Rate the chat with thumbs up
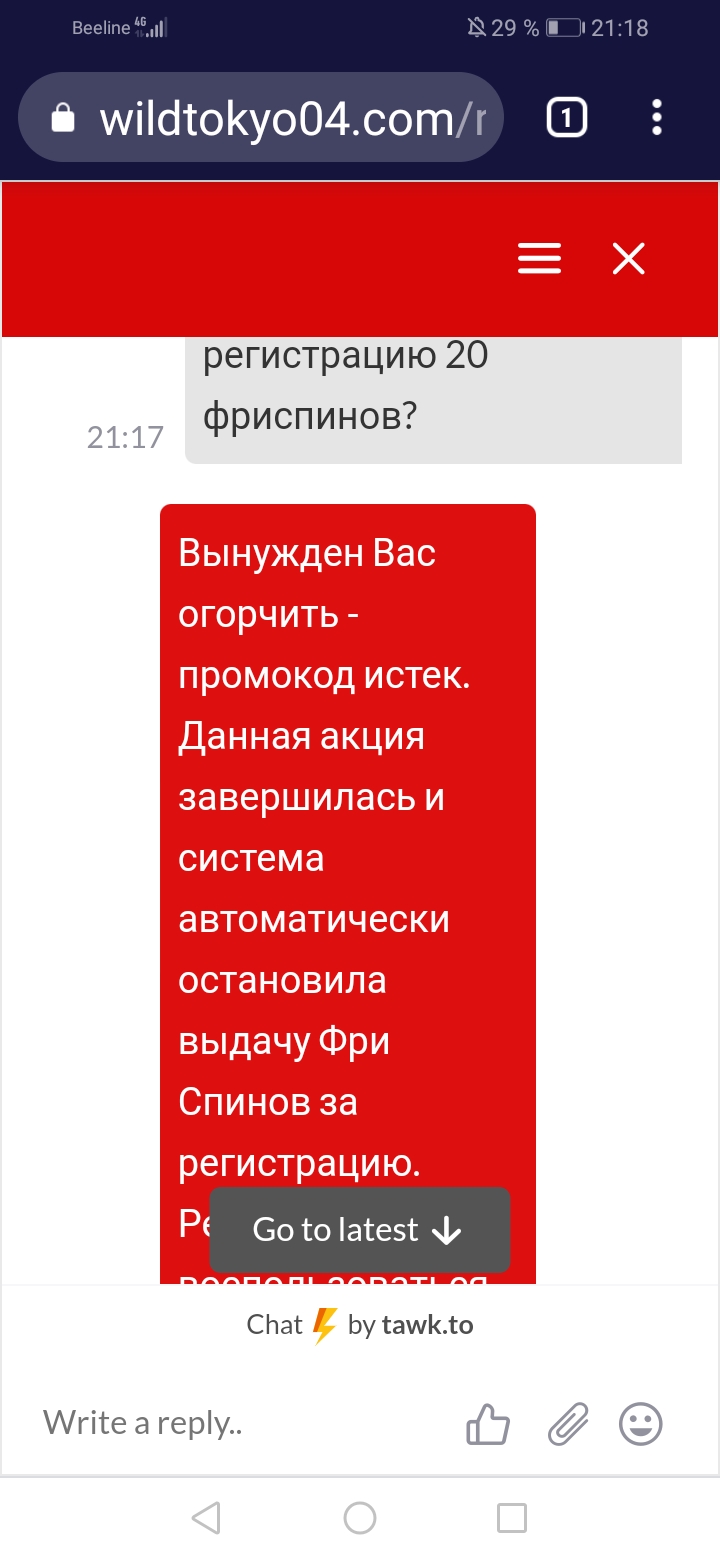The image size is (720, 1560). point(488,1424)
